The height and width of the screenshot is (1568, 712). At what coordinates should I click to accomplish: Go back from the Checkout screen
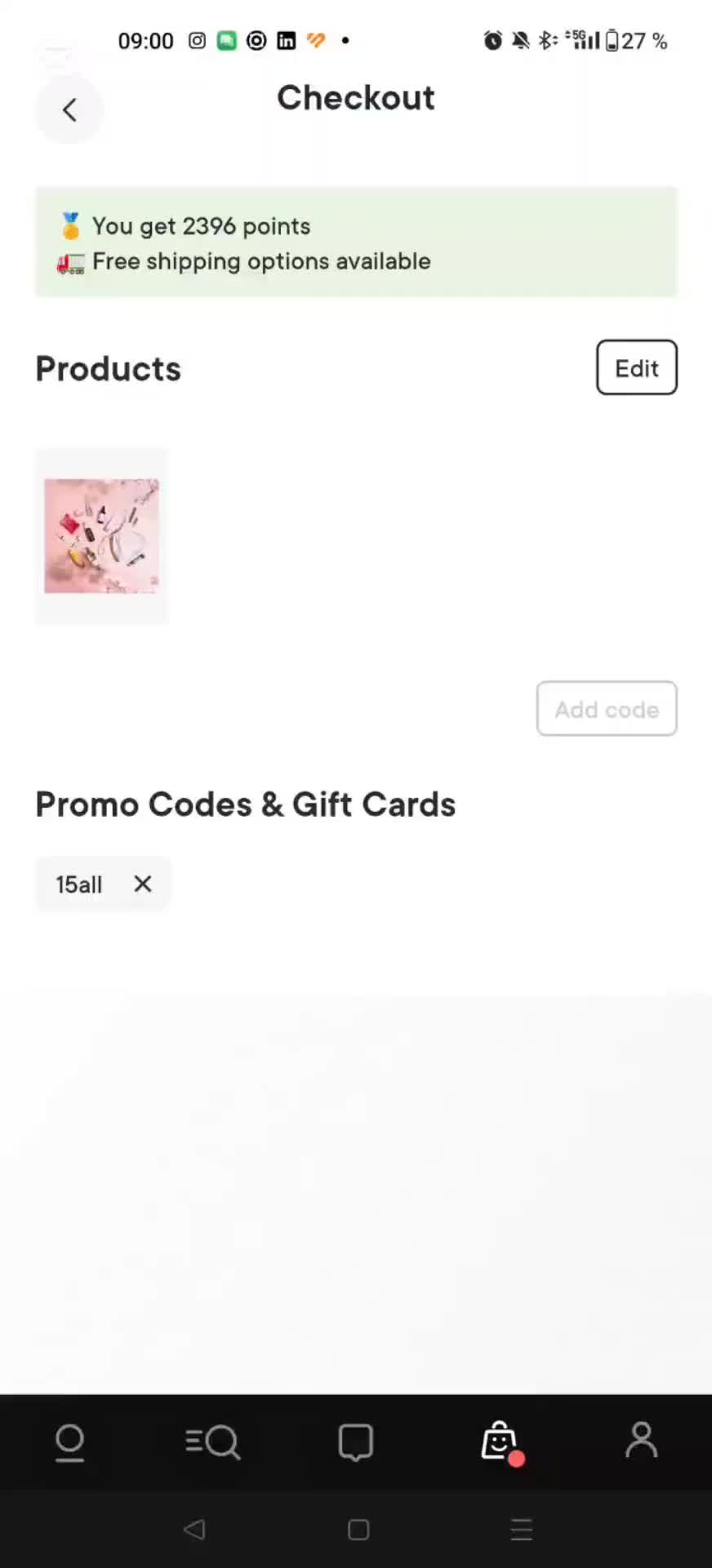click(x=69, y=110)
